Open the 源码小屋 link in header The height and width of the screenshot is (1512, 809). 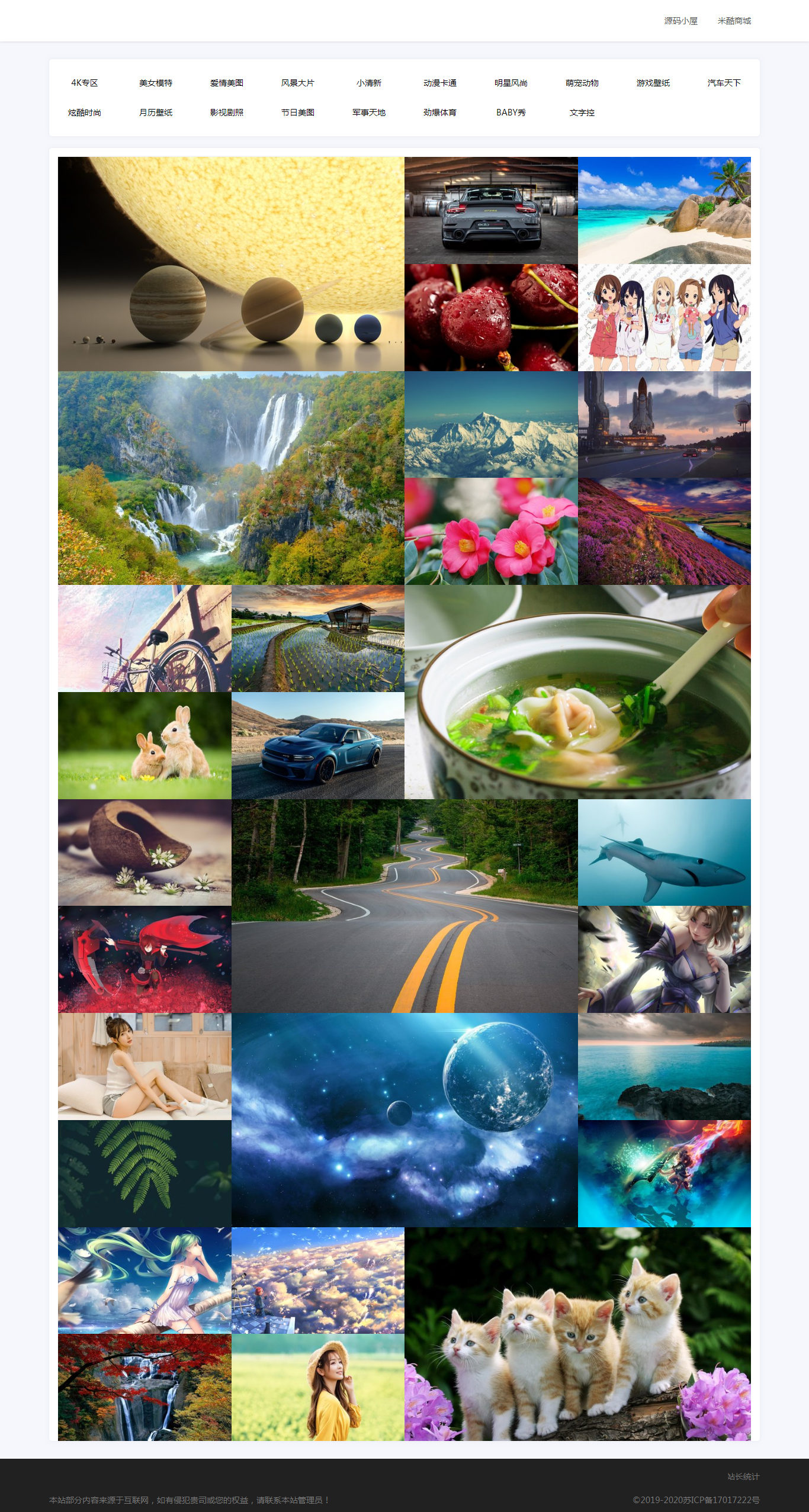[680, 21]
